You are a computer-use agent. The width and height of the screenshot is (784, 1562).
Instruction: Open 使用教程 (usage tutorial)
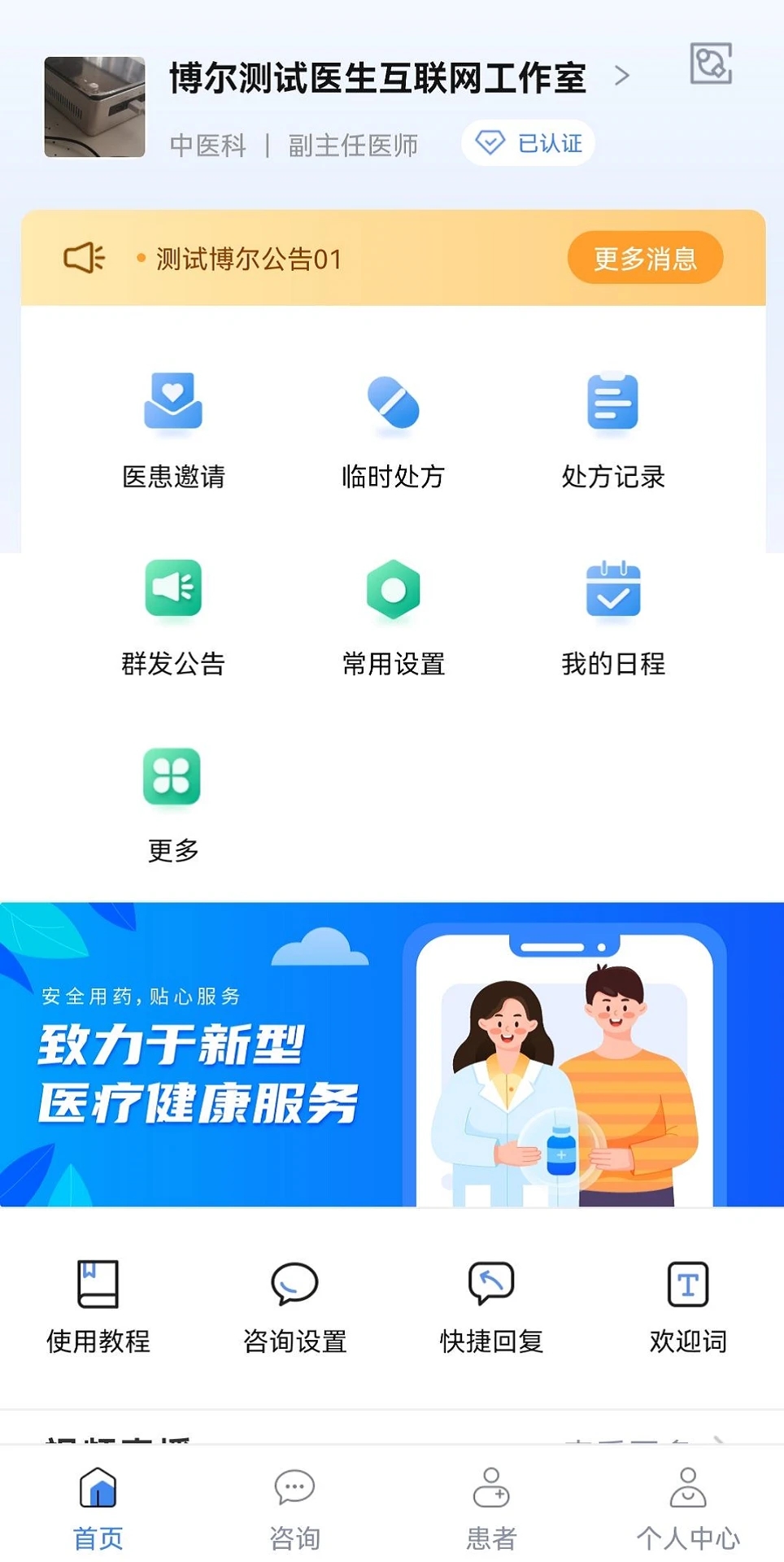[98, 1310]
